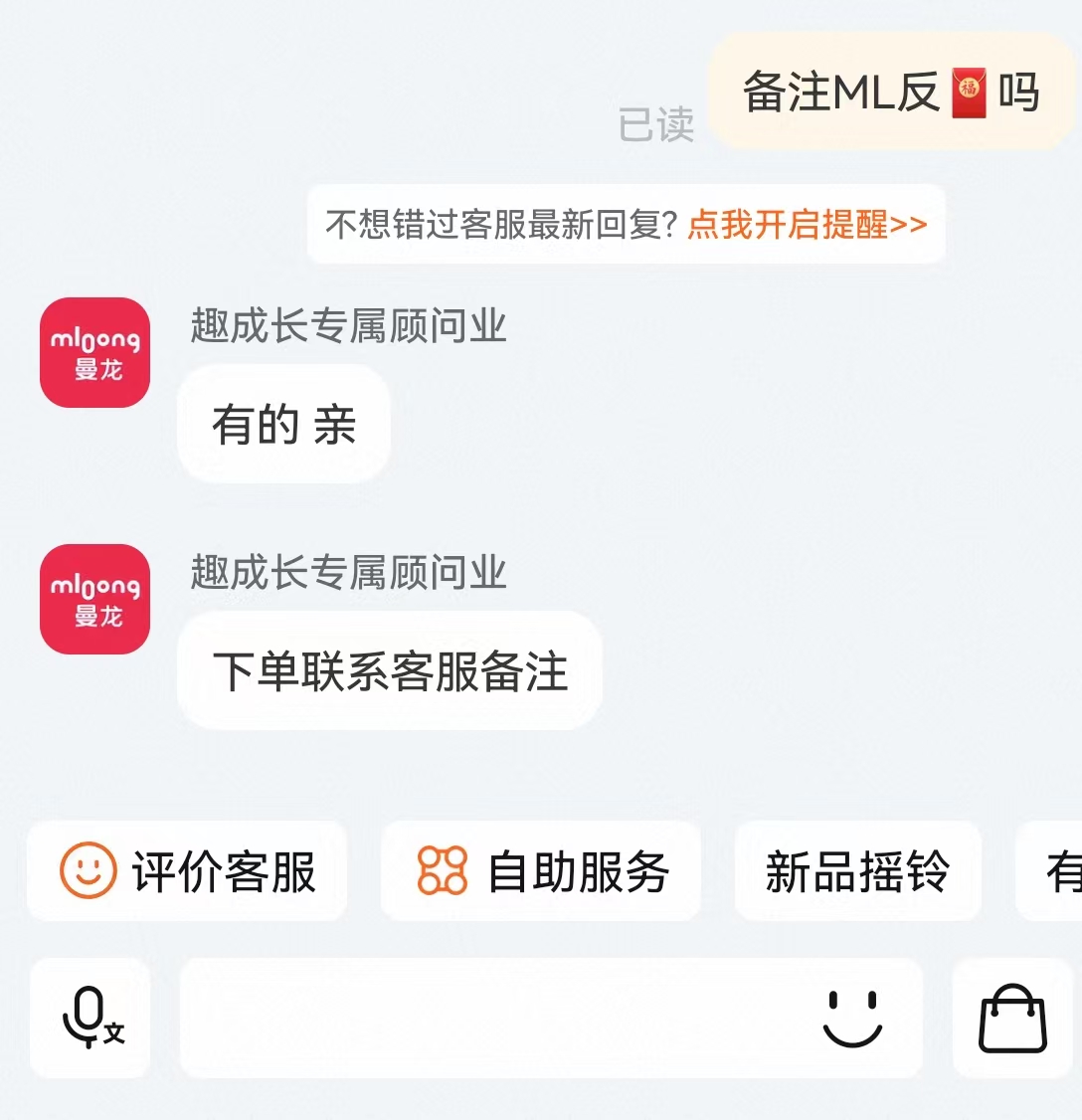
Task: Tap the shopping bag icon near input
Action: (1011, 1020)
